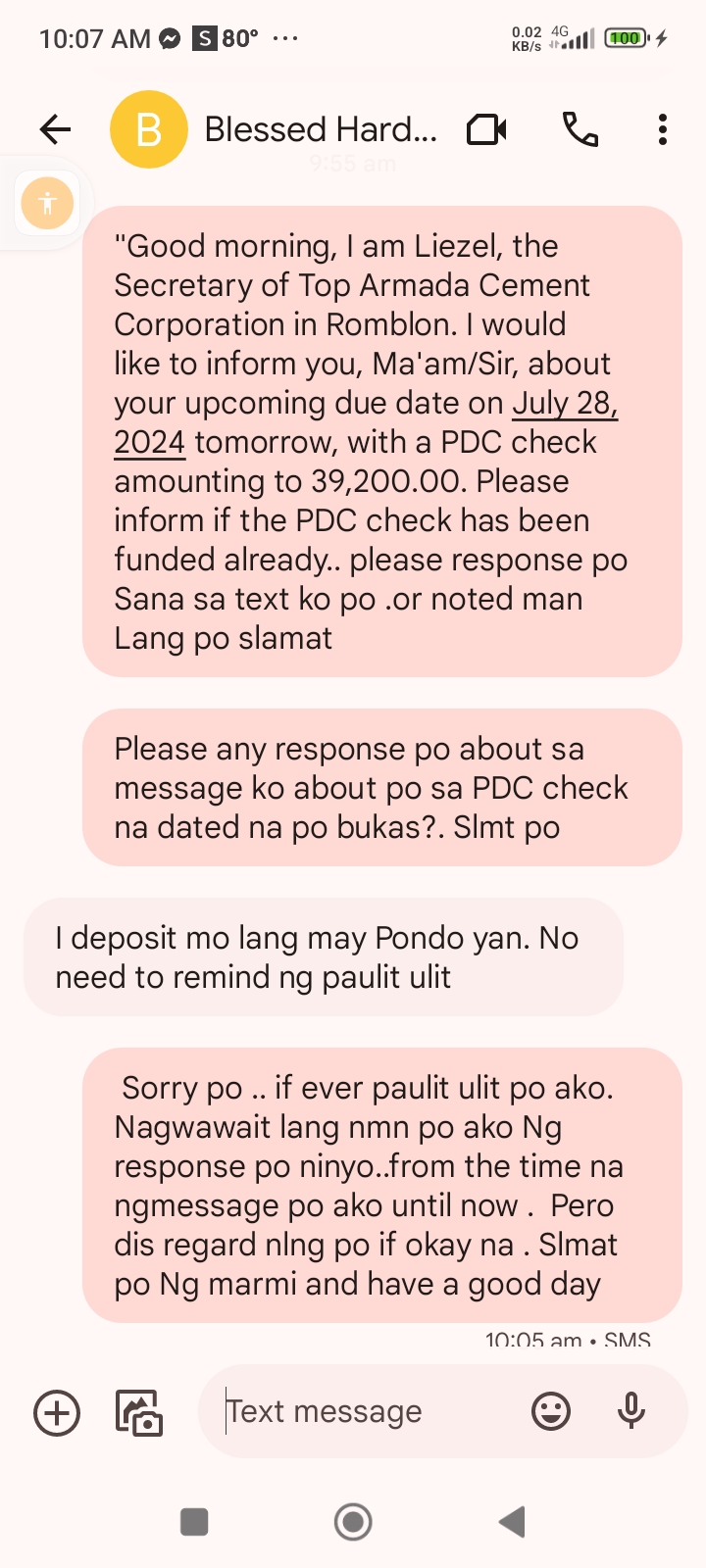Attach a photo from gallery or camera
This screenshot has height=1568, width=706.
tap(139, 1412)
